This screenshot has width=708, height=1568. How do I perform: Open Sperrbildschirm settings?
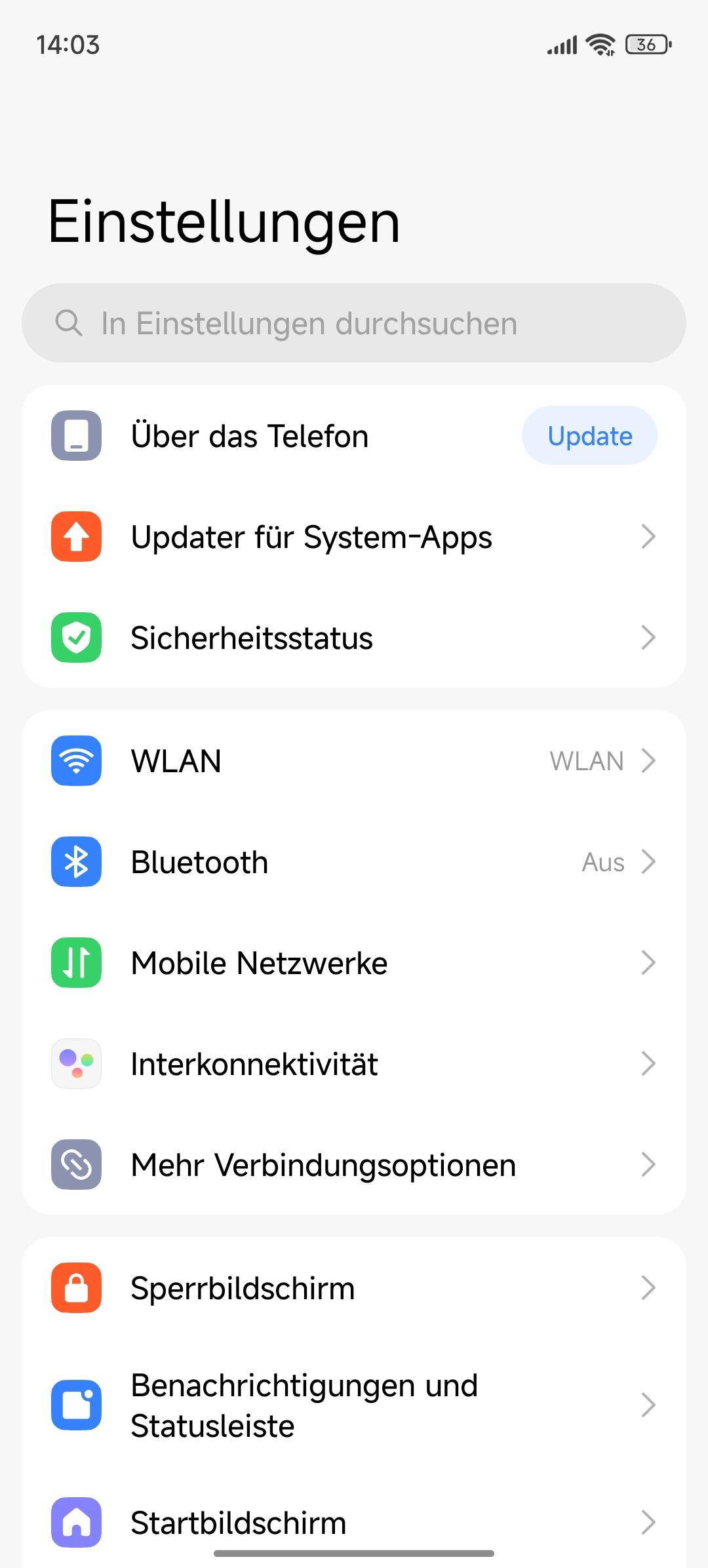354,1288
